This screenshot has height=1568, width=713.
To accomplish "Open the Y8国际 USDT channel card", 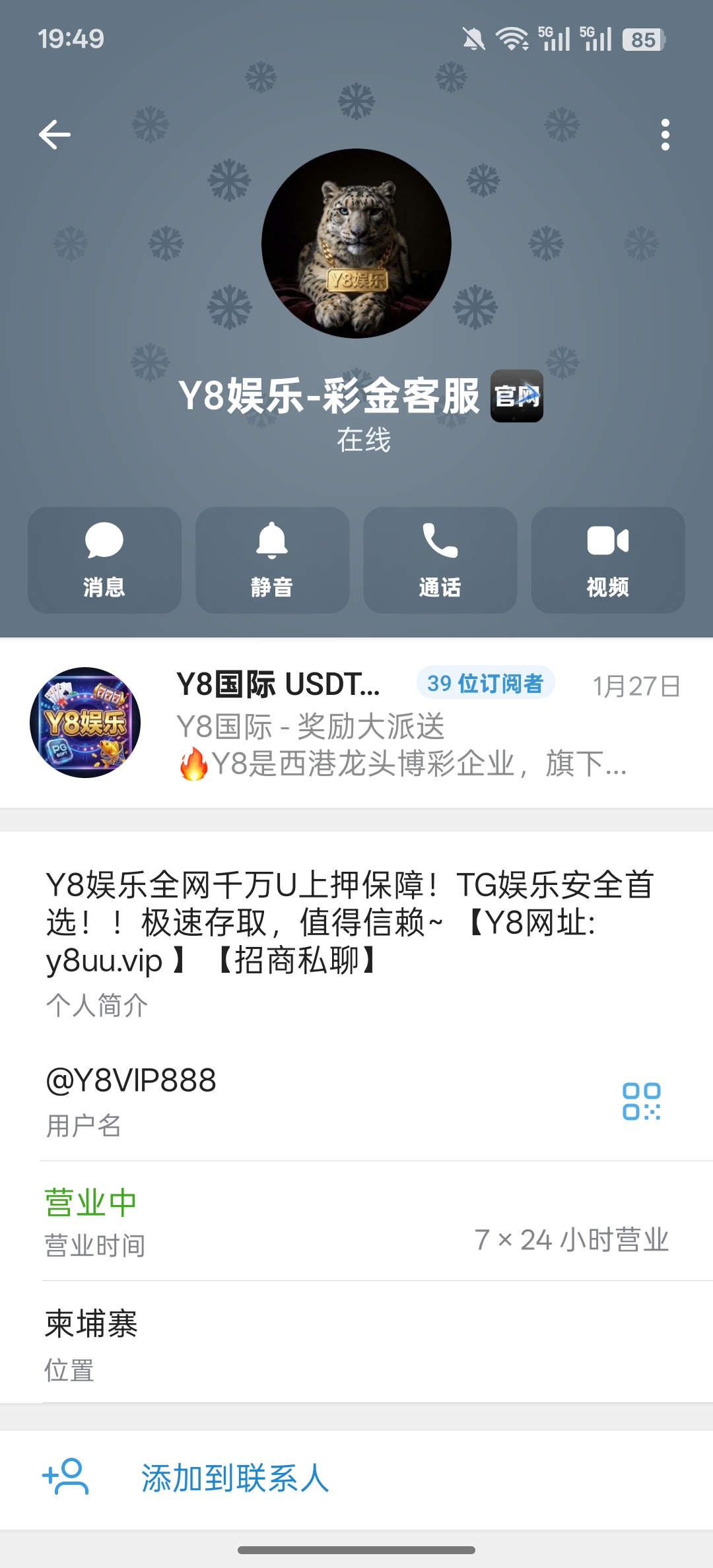I will (x=356, y=723).
